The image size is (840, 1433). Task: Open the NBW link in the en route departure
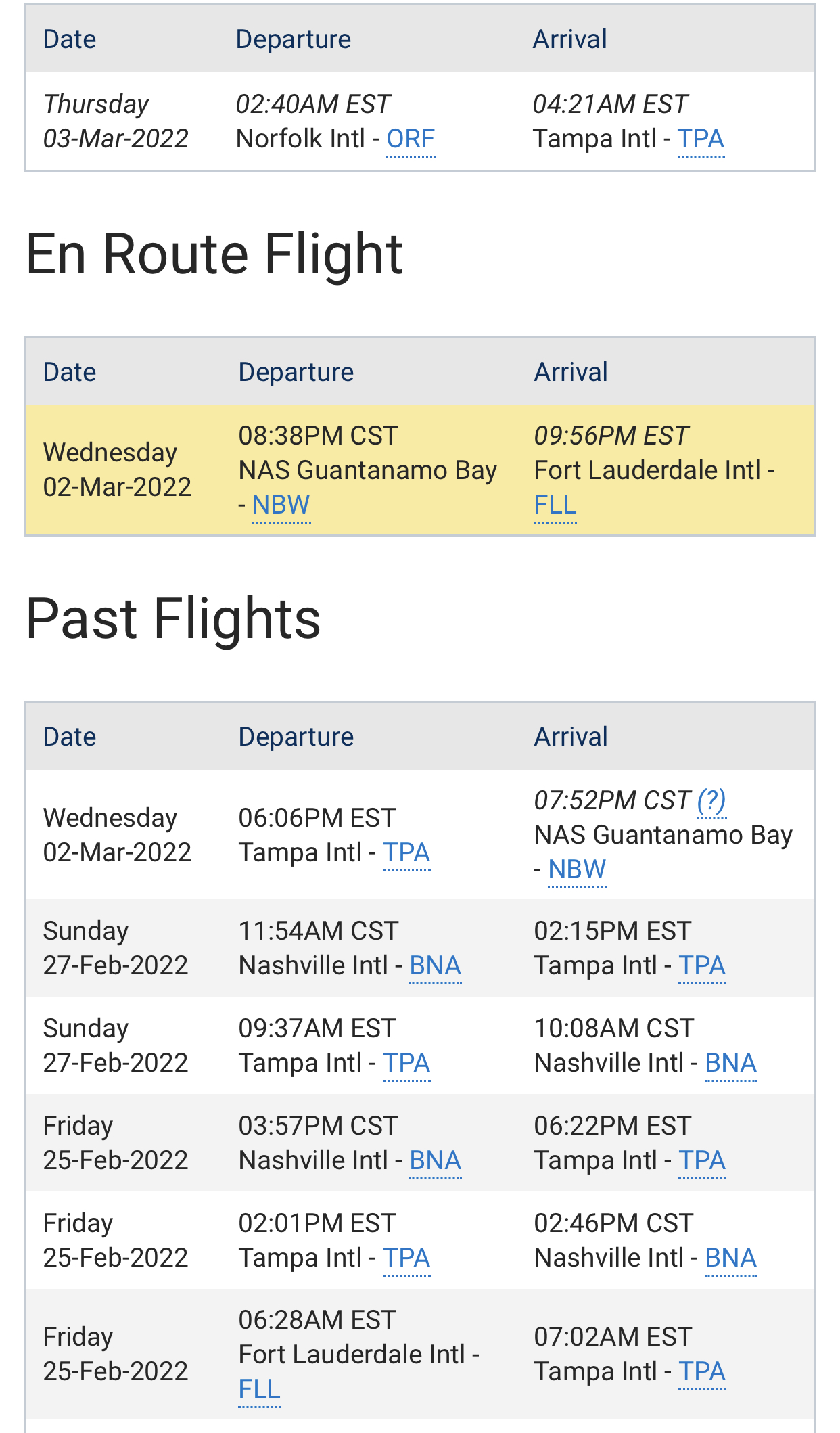[x=281, y=505]
